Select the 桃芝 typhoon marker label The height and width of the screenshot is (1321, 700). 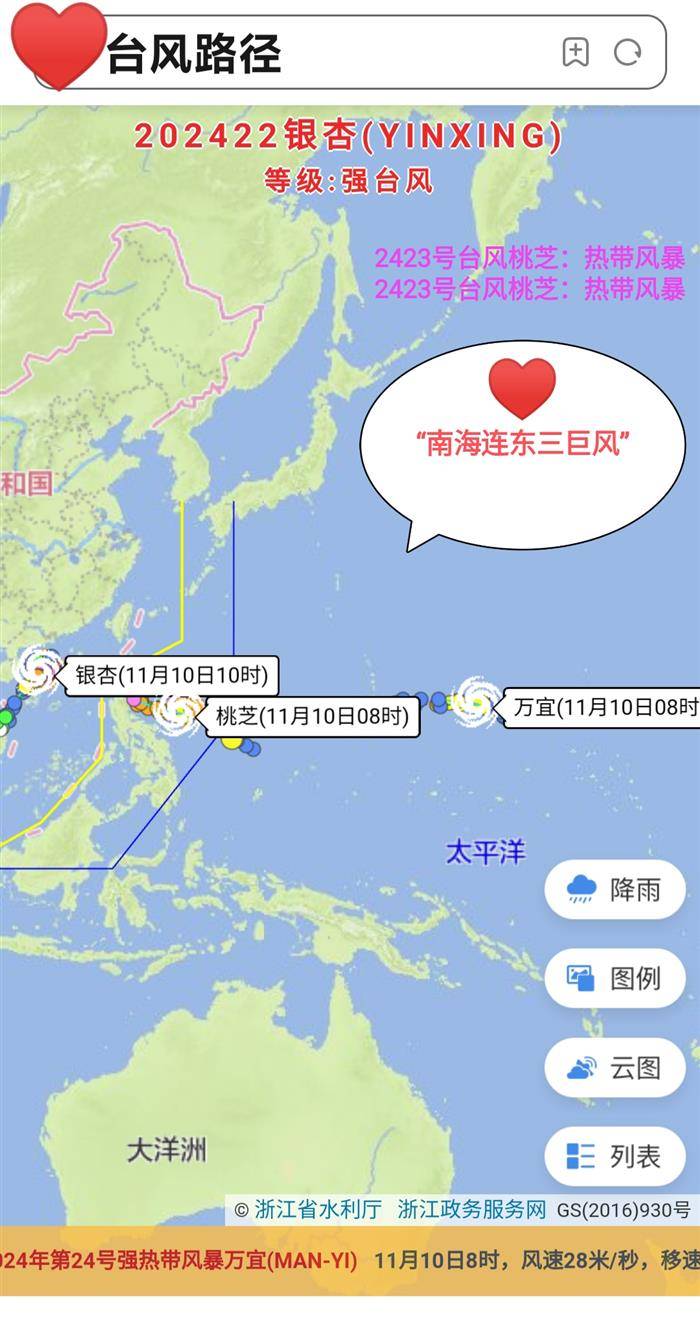pos(312,716)
